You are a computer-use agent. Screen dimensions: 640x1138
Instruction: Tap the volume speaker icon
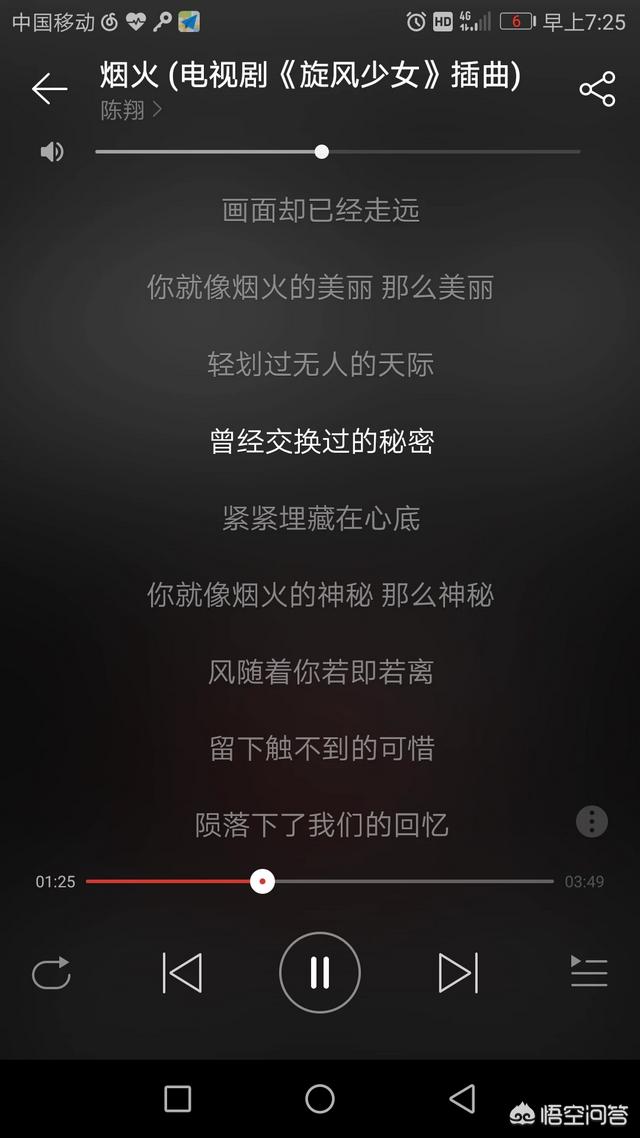click(x=52, y=152)
